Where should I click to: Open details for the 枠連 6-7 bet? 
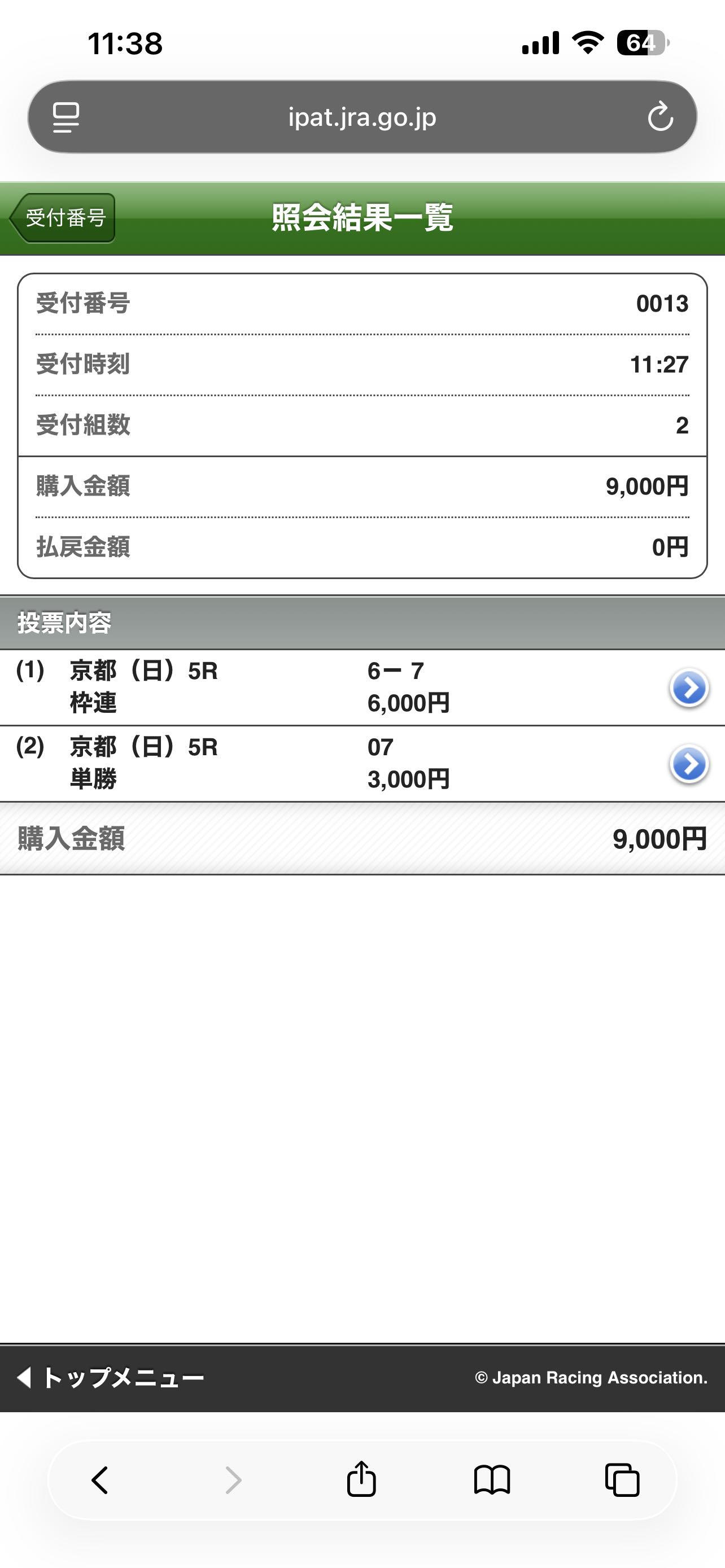tap(688, 688)
